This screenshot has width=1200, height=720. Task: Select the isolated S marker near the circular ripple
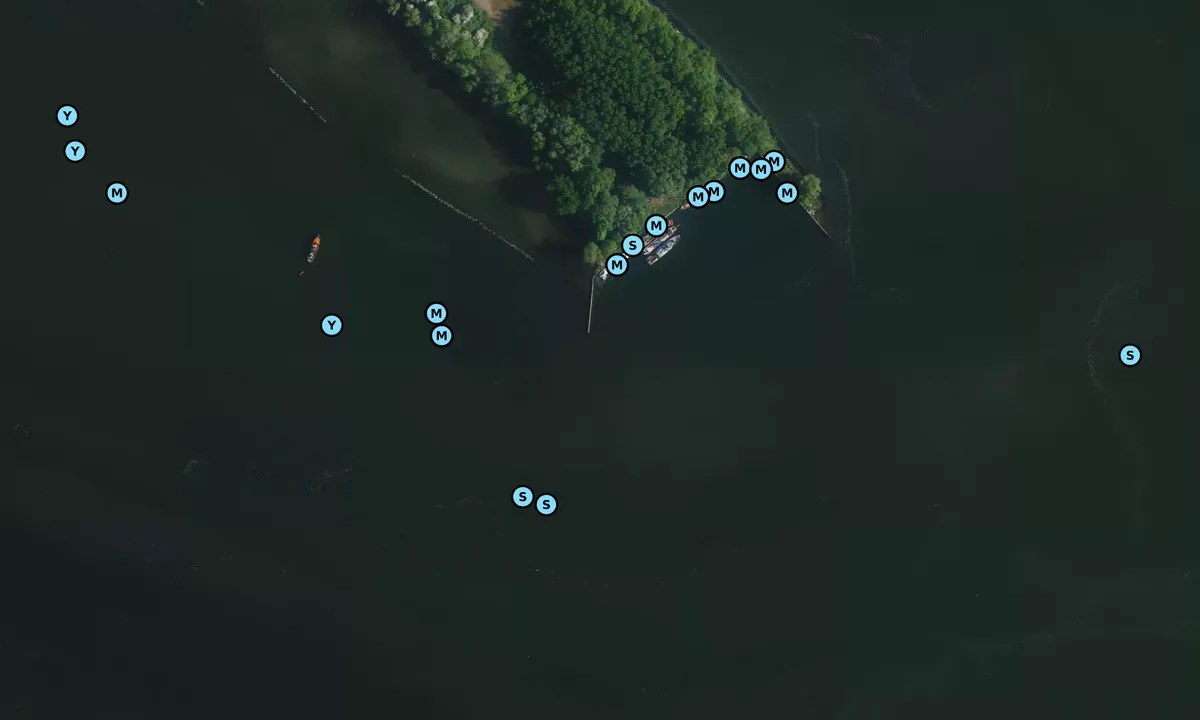(x=1129, y=355)
